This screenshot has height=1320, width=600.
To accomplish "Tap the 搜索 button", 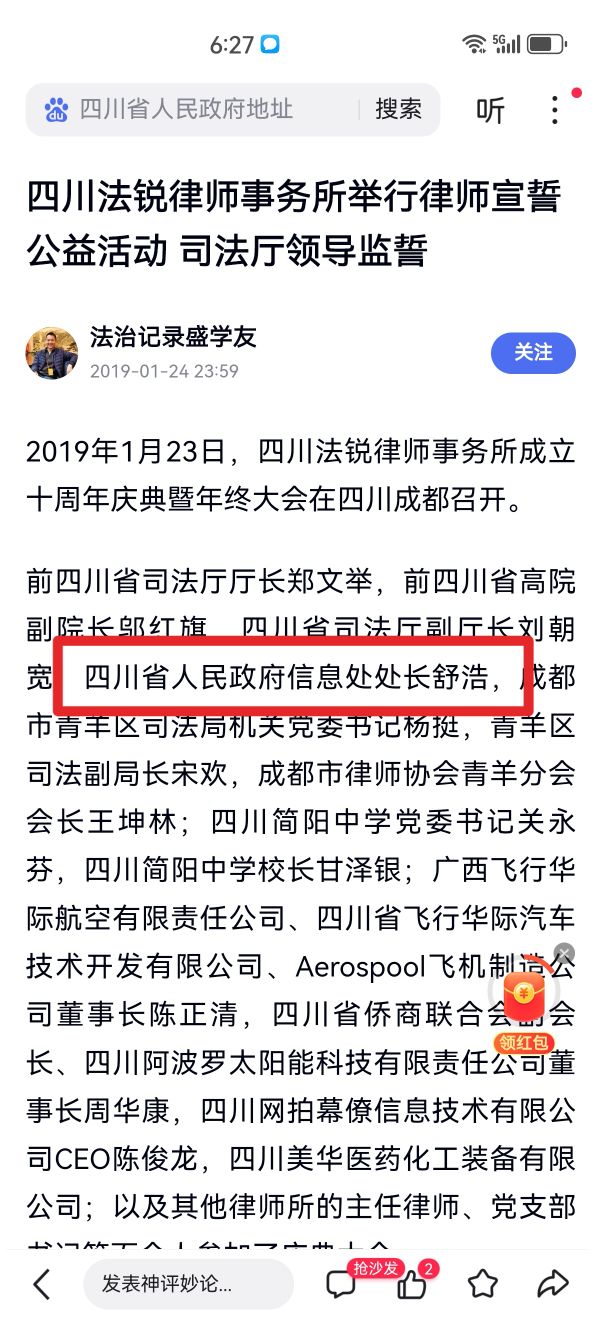I will 398,109.
